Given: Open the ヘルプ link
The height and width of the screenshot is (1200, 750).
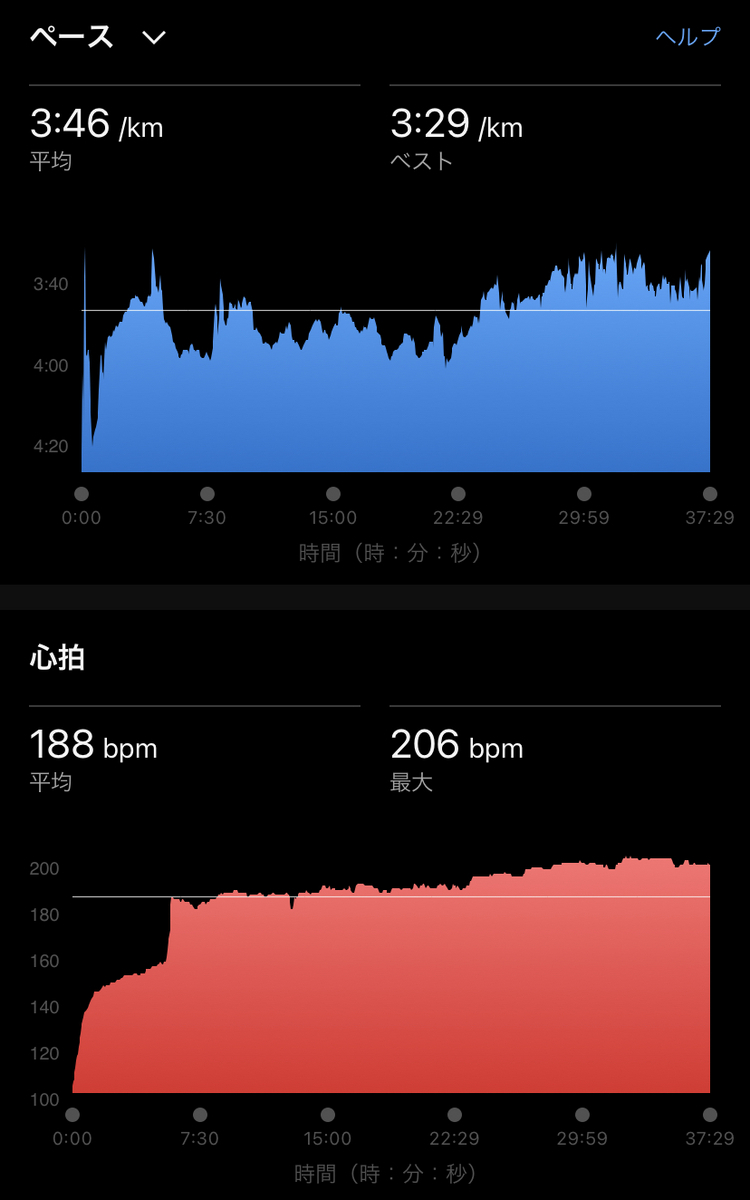Looking at the screenshot, I should (x=687, y=37).
